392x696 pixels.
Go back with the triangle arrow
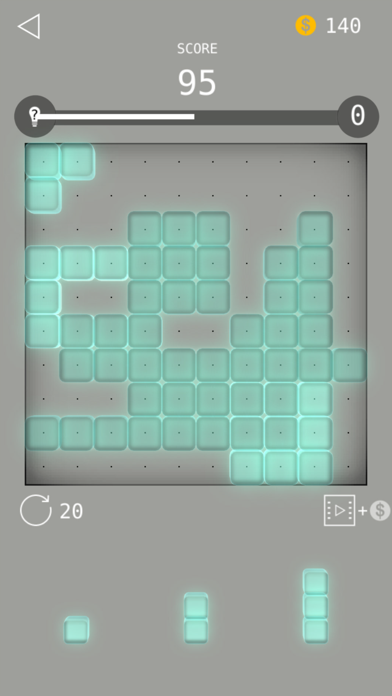29,26
